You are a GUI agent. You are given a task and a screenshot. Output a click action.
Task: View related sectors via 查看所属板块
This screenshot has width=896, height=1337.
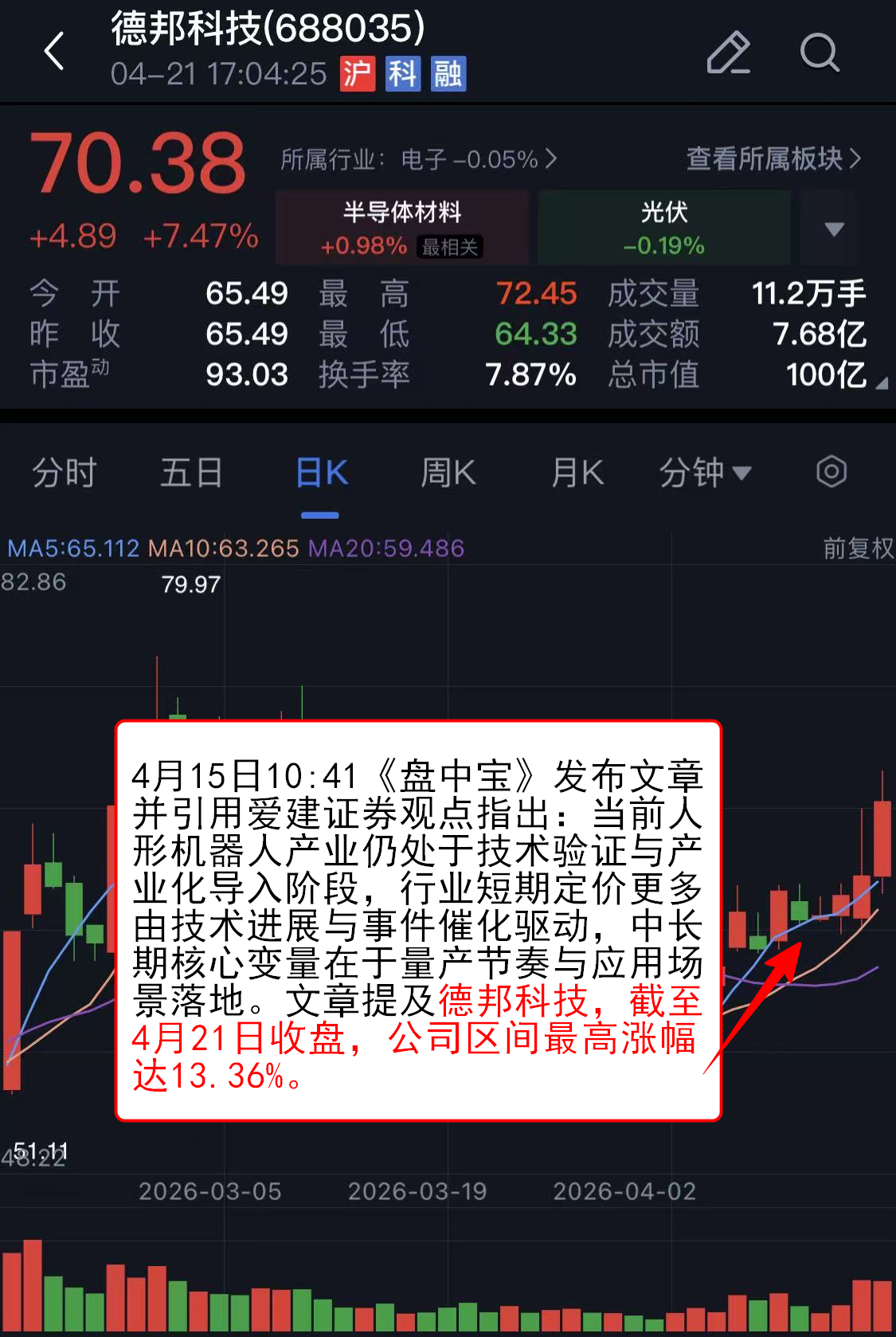(773, 159)
